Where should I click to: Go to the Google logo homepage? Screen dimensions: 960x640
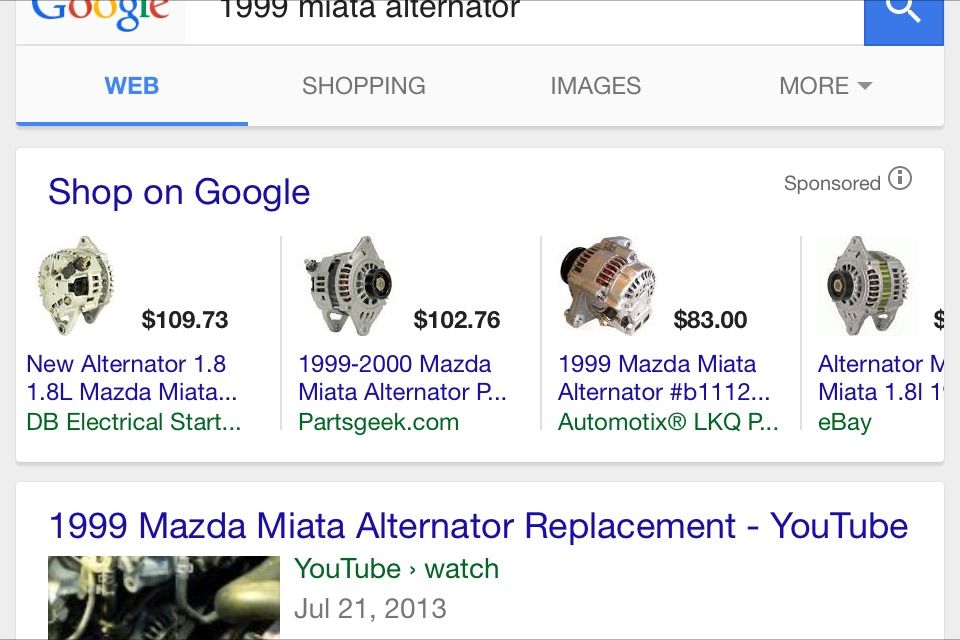click(x=100, y=14)
